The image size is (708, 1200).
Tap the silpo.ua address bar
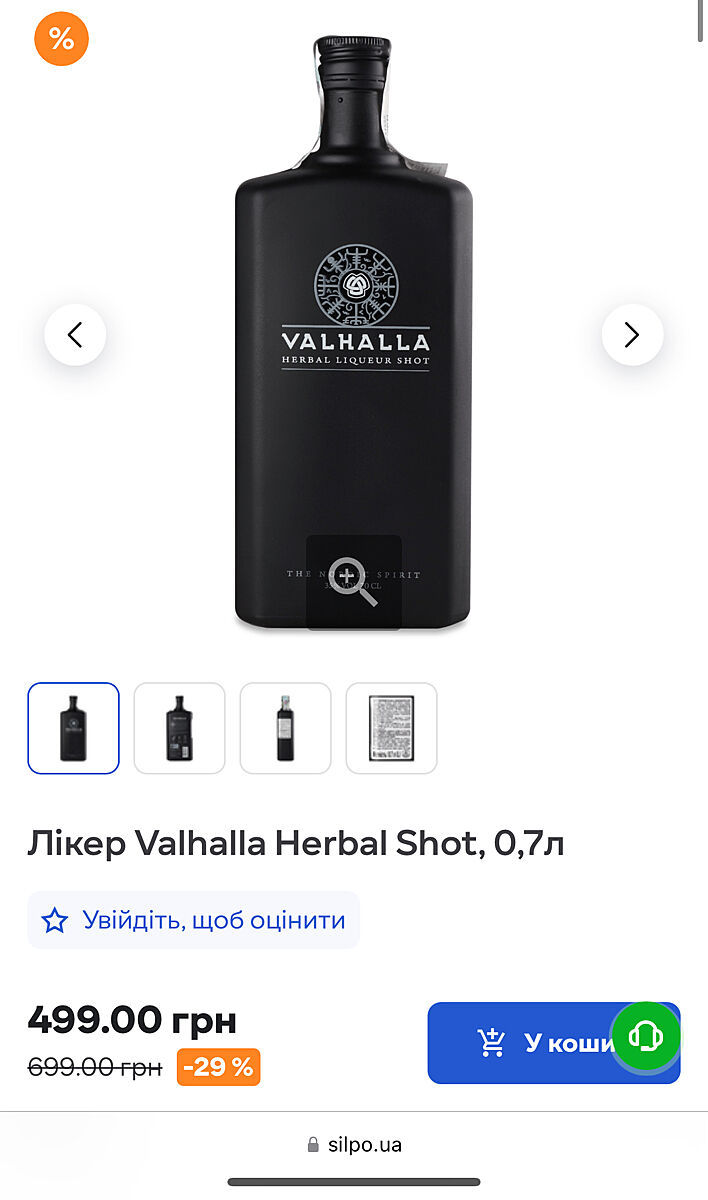(x=354, y=1144)
